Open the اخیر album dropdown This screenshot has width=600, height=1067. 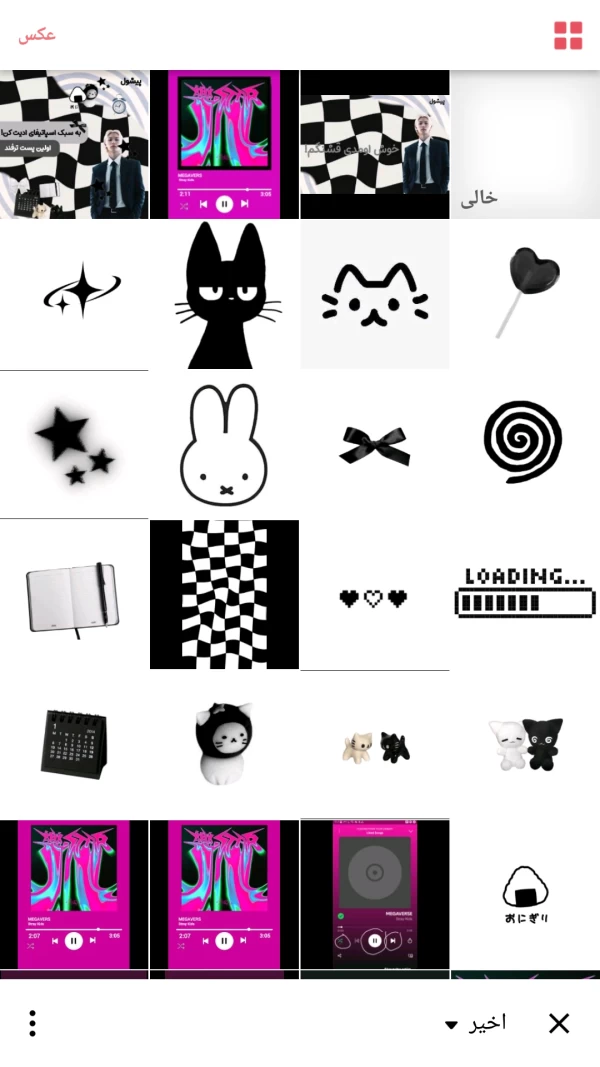[x=476, y=1023]
